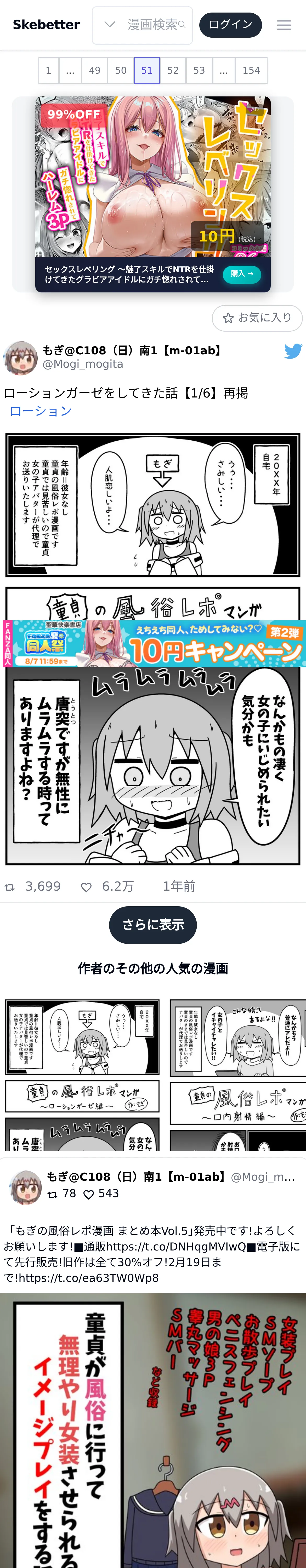Open the 10円キャンペーン banner
This screenshot has width=306, height=1568.
point(153,643)
